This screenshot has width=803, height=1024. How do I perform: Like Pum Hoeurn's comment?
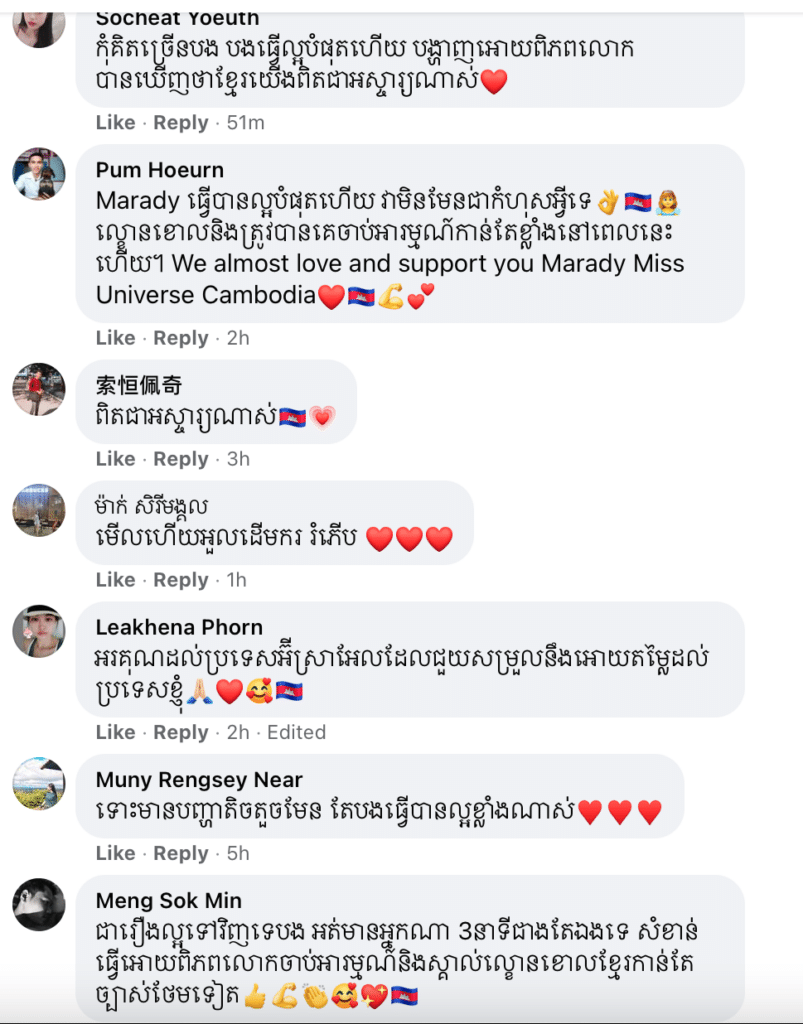click(115, 338)
